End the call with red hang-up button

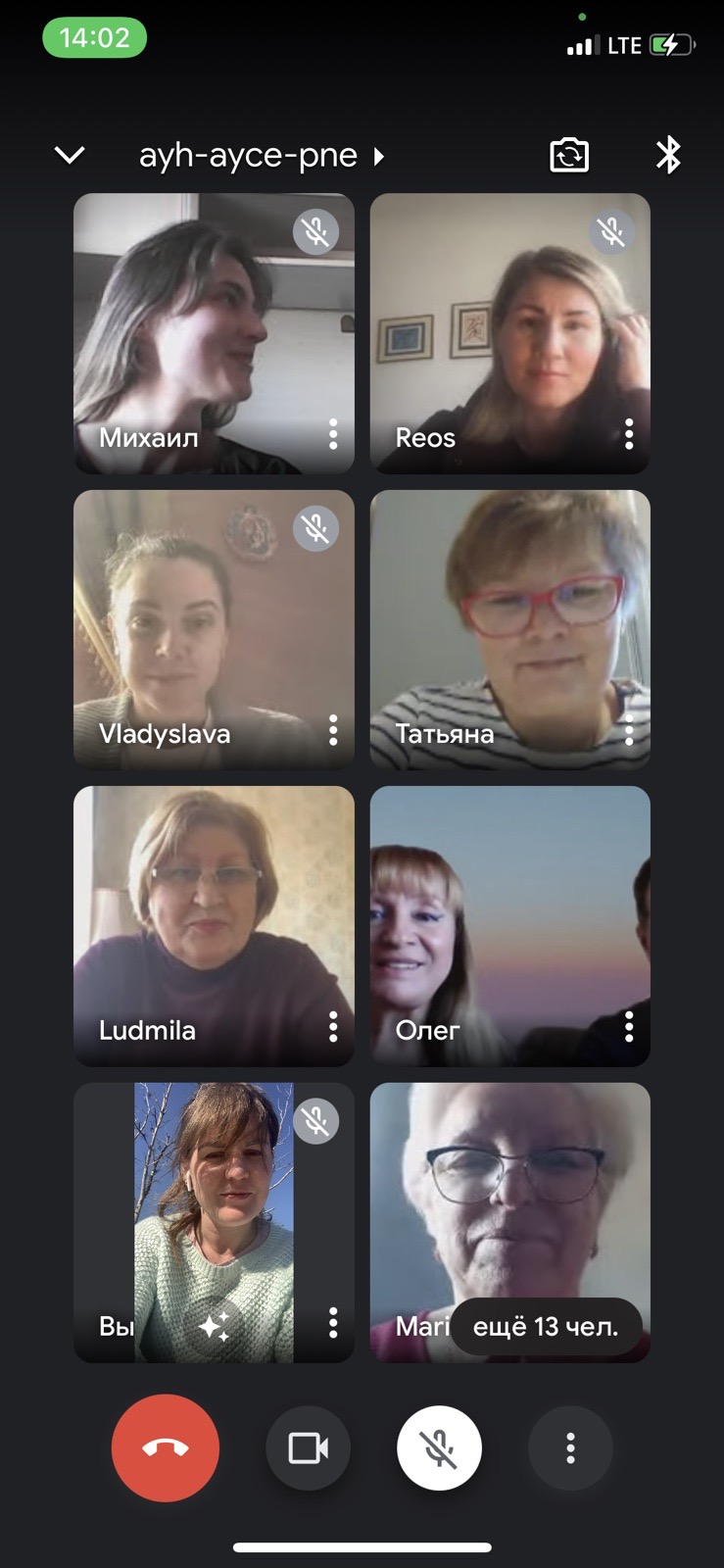(x=165, y=1447)
